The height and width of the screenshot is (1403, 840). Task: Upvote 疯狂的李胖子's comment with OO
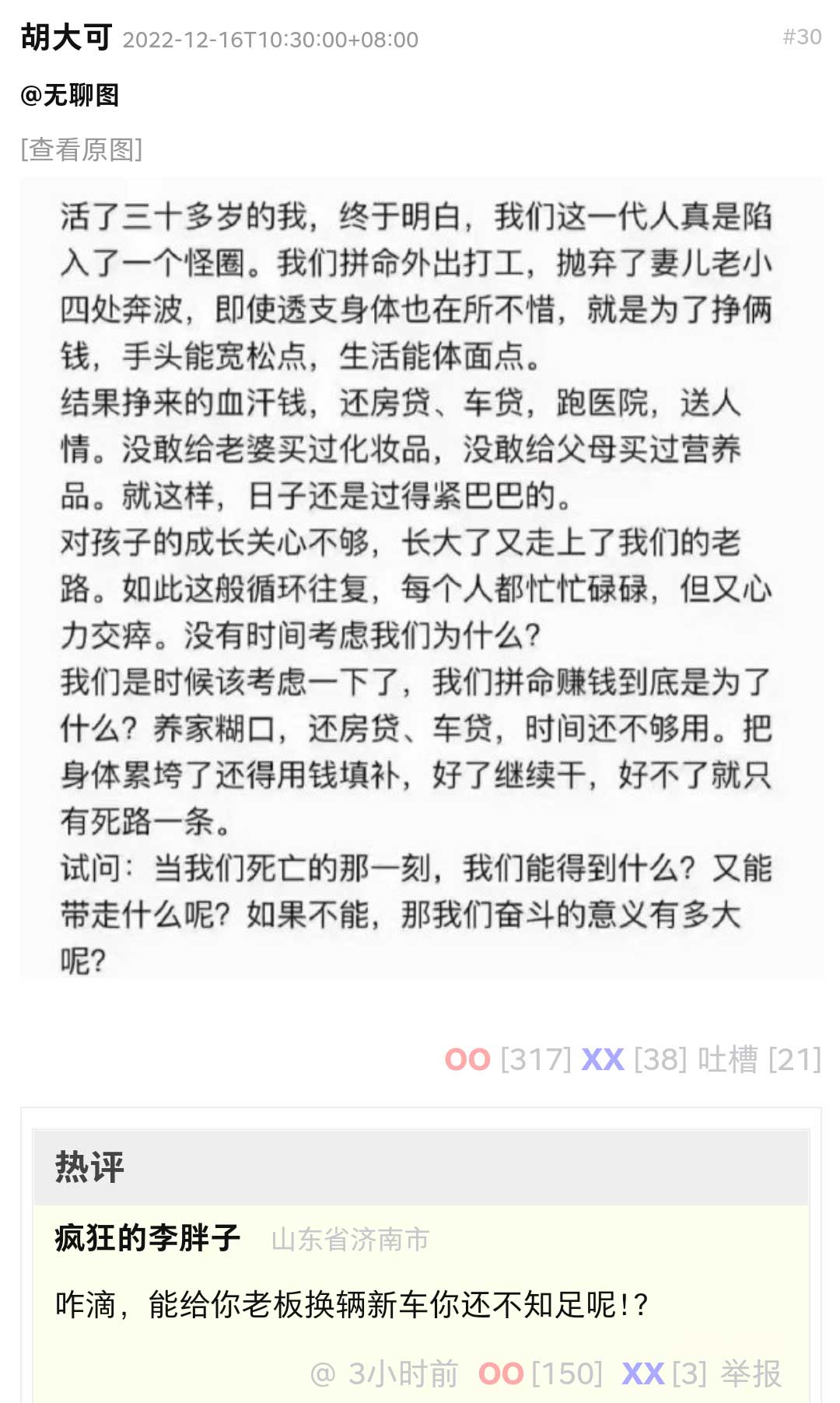(501, 1374)
